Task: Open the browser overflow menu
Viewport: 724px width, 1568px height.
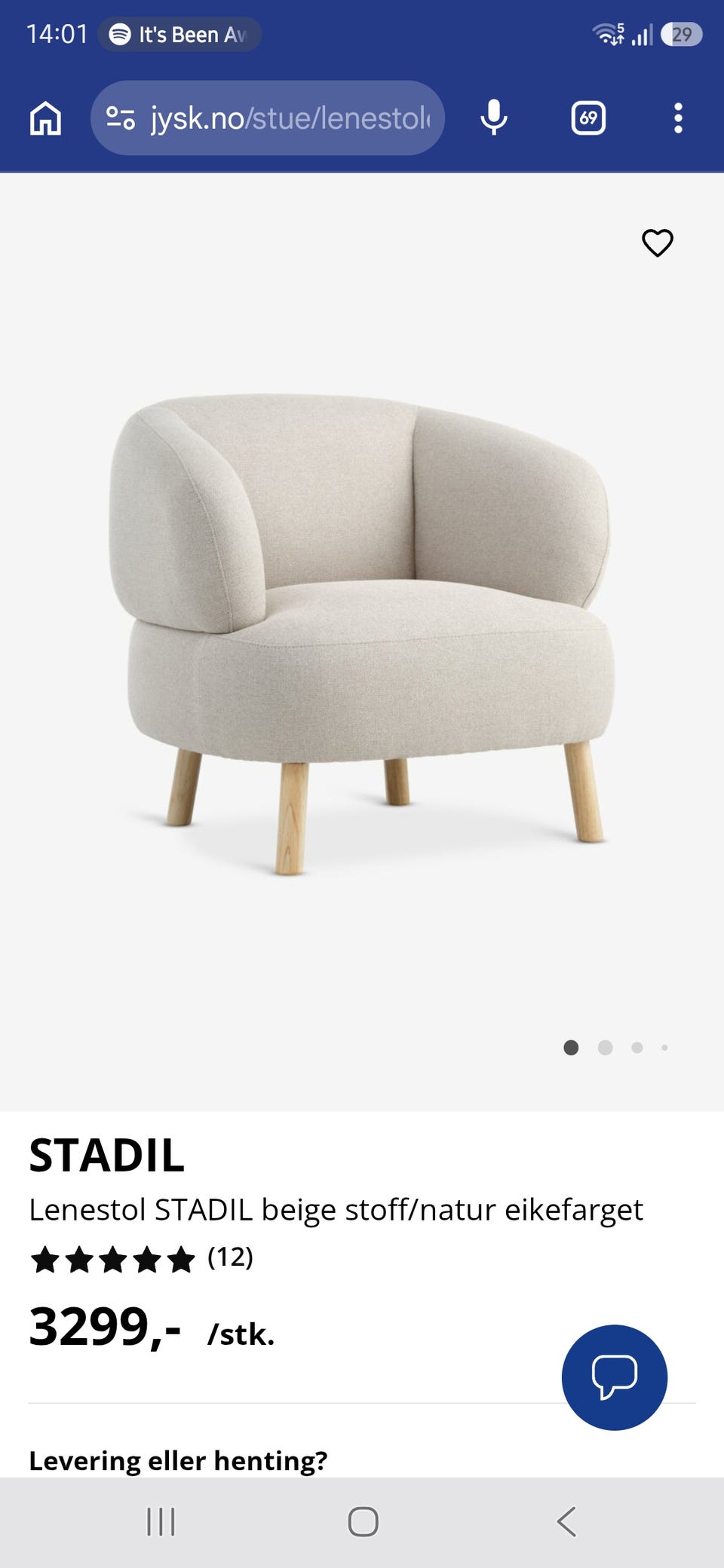Action: pyautogui.click(x=678, y=118)
